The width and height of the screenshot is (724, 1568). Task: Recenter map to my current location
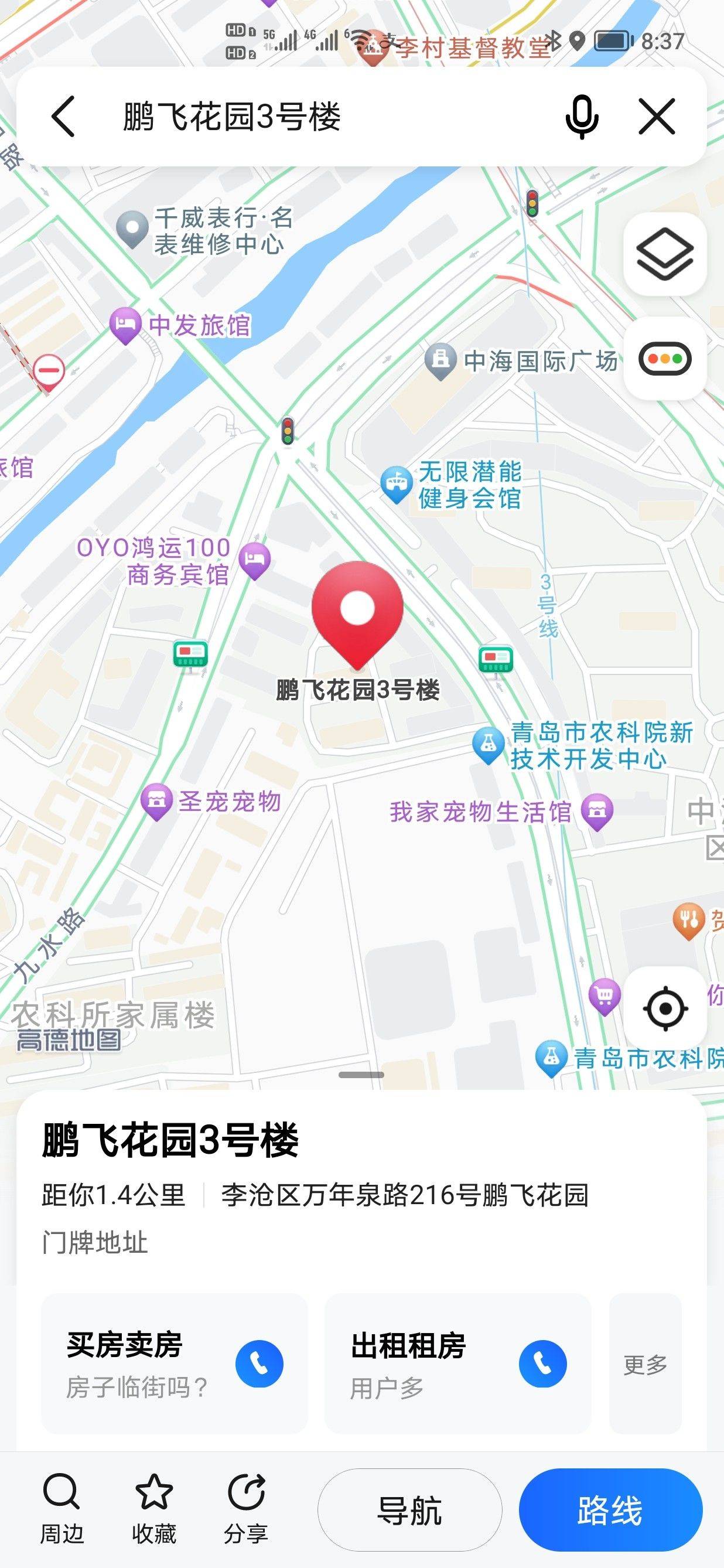coord(665,1008)
